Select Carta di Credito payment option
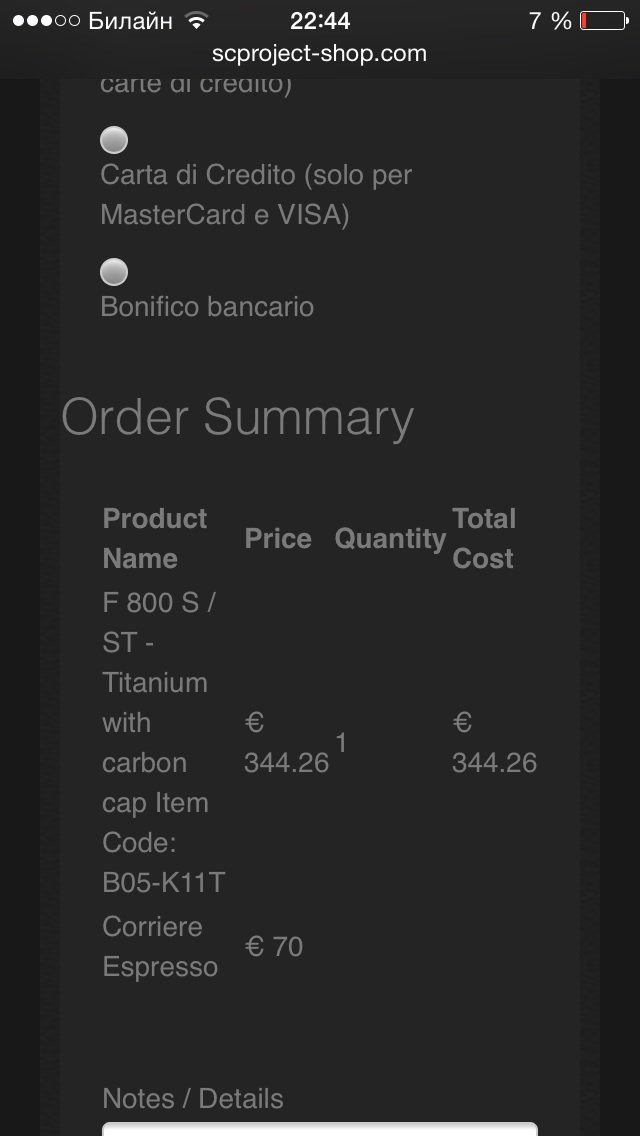Image resolution: width=640 pixels, height=1136 pixels. point(115,140)
